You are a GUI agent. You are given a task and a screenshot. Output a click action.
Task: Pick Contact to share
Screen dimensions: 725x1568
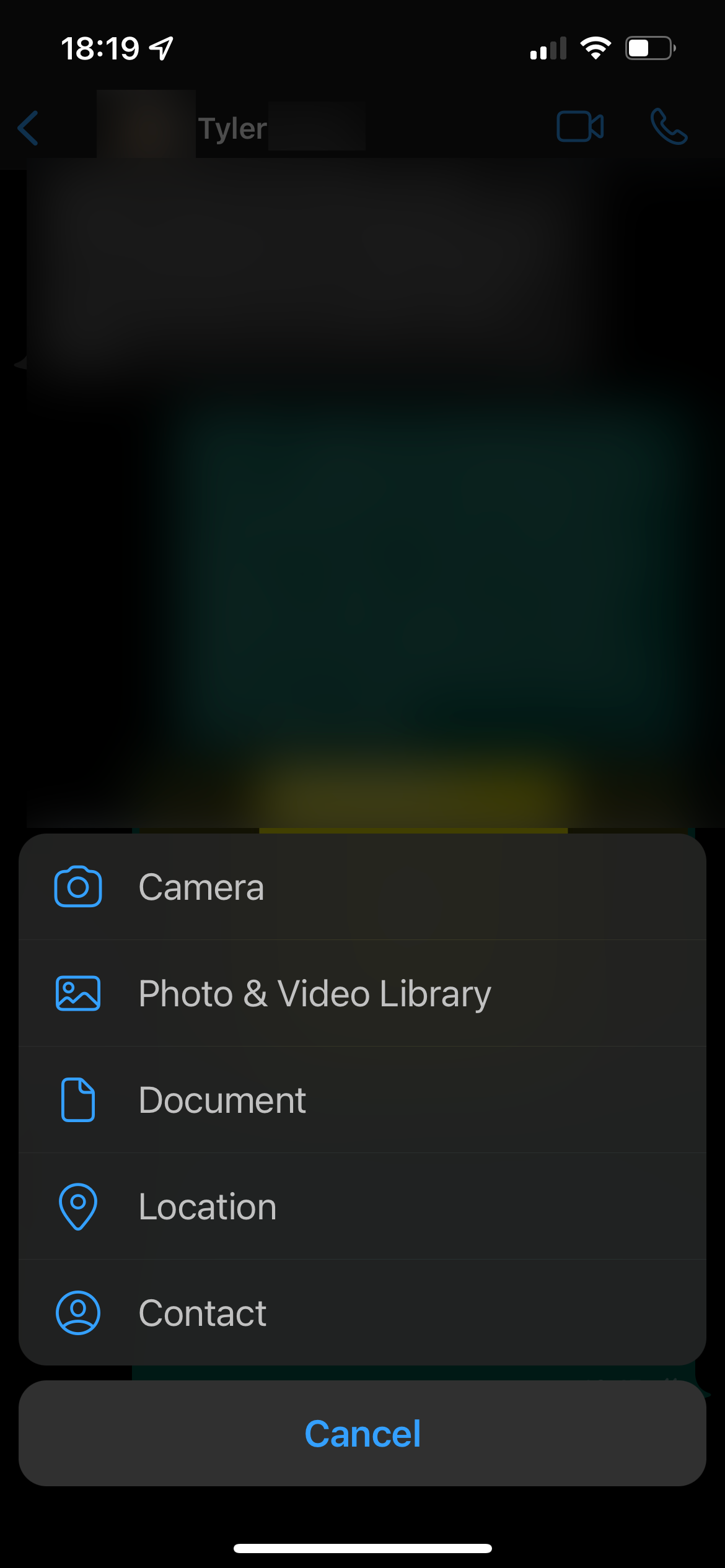point(362,1313)
